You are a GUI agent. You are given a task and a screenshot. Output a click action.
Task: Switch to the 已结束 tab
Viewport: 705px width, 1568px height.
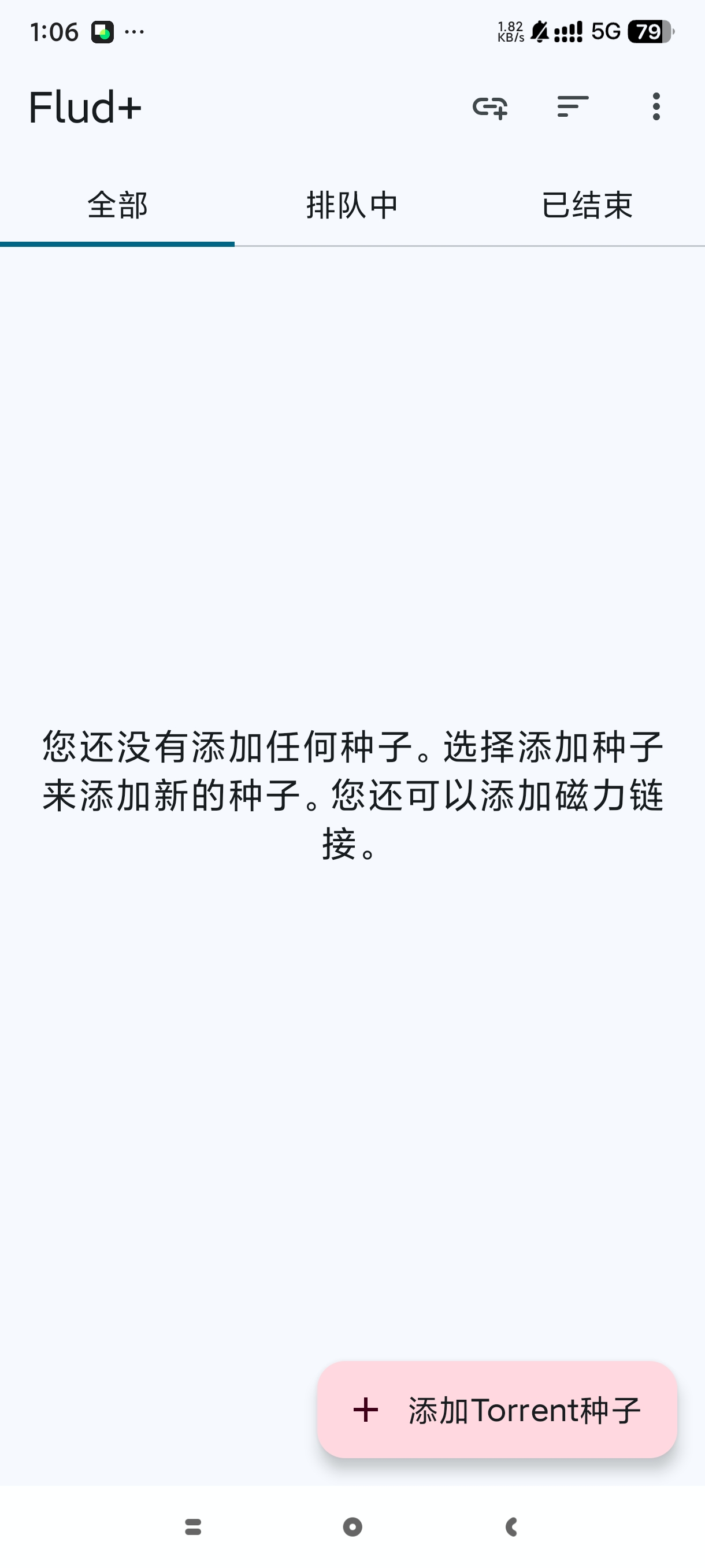(x=587, y=205)
